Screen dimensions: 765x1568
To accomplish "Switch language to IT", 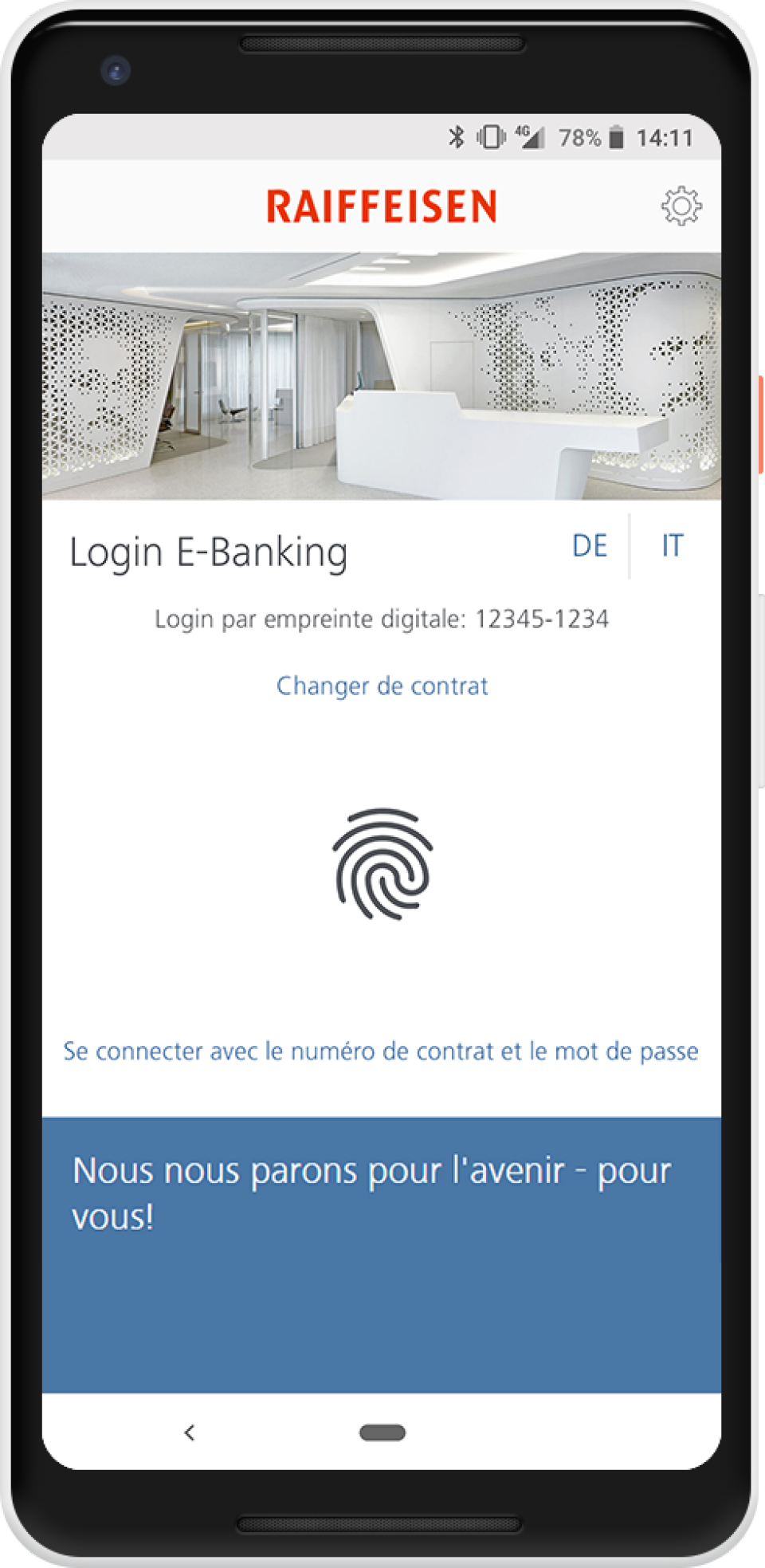I will [672, 546].
